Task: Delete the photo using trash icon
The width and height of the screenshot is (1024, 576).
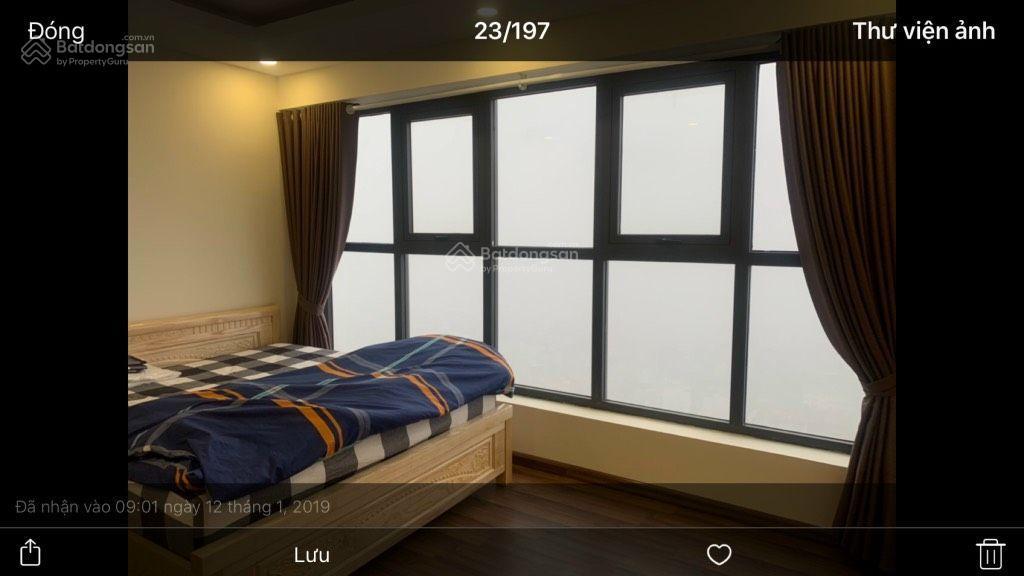Action: coord(990,553)
